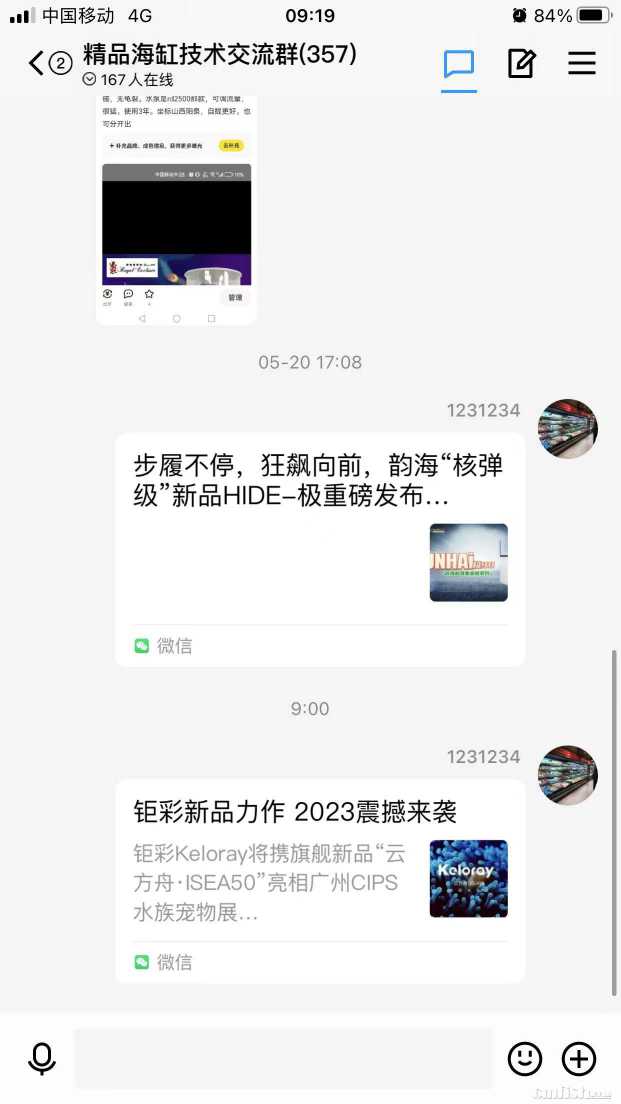
Task: Switch to the chat messages tab
Action: (459, 65)
